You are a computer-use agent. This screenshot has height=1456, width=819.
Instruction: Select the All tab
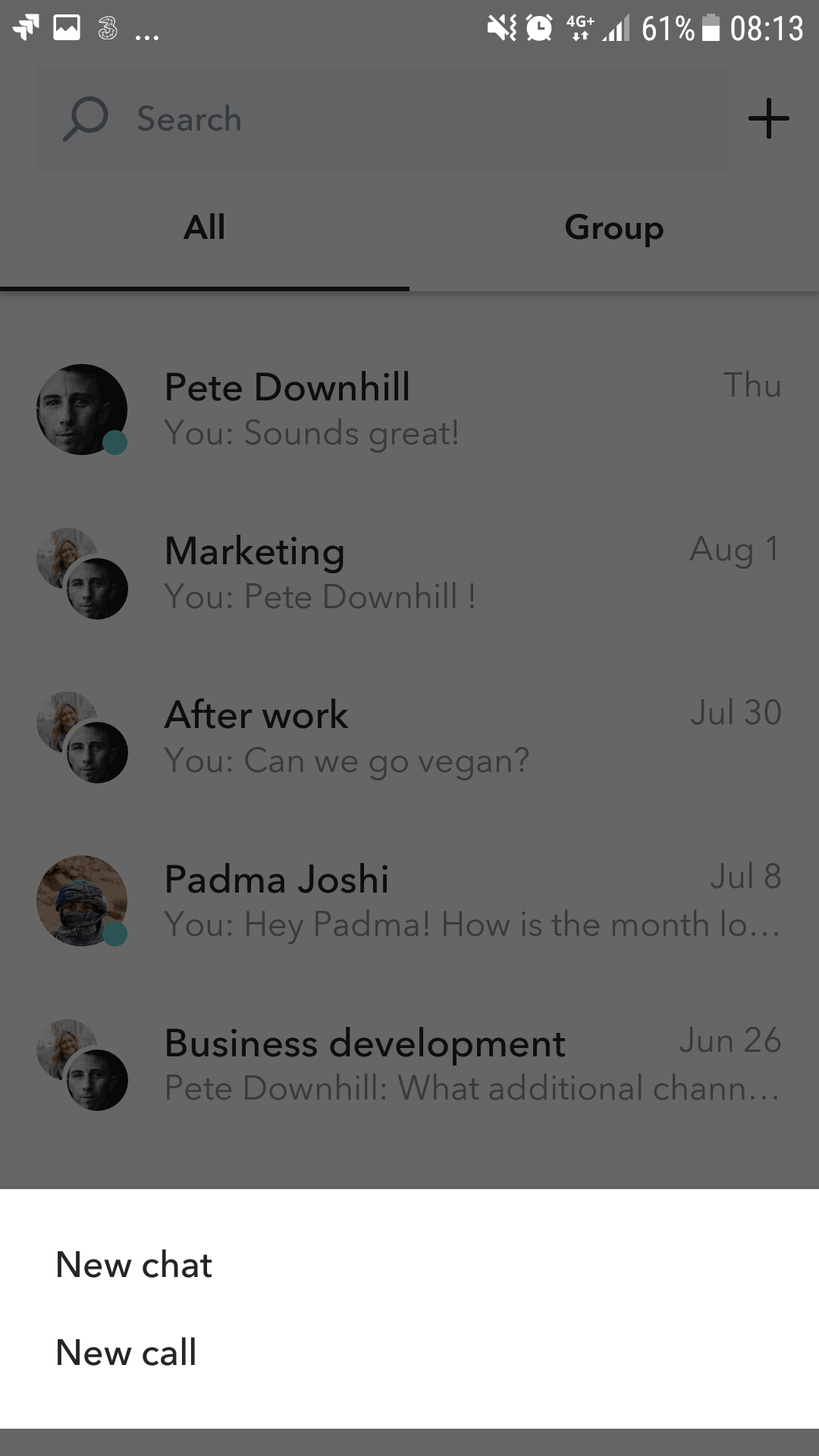tap(204, 227)
